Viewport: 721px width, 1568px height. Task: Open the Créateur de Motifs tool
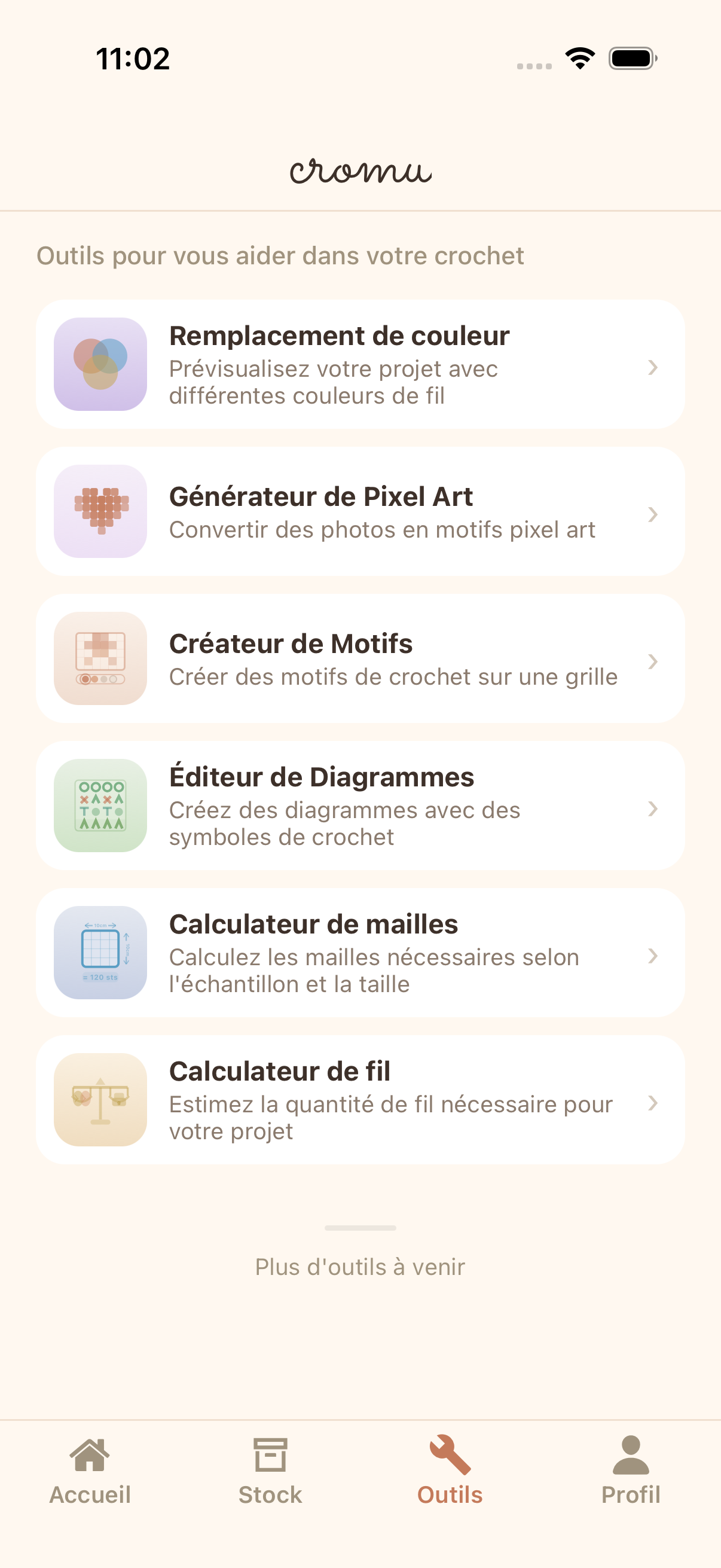pyautogui.click(x=360, y=660)
